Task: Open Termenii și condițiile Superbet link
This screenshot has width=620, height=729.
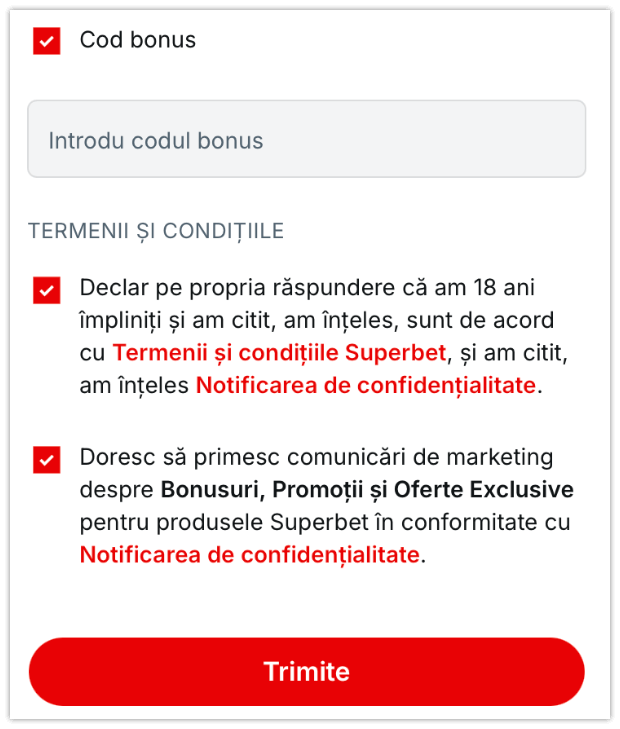Action: click(x=278, y=353)
